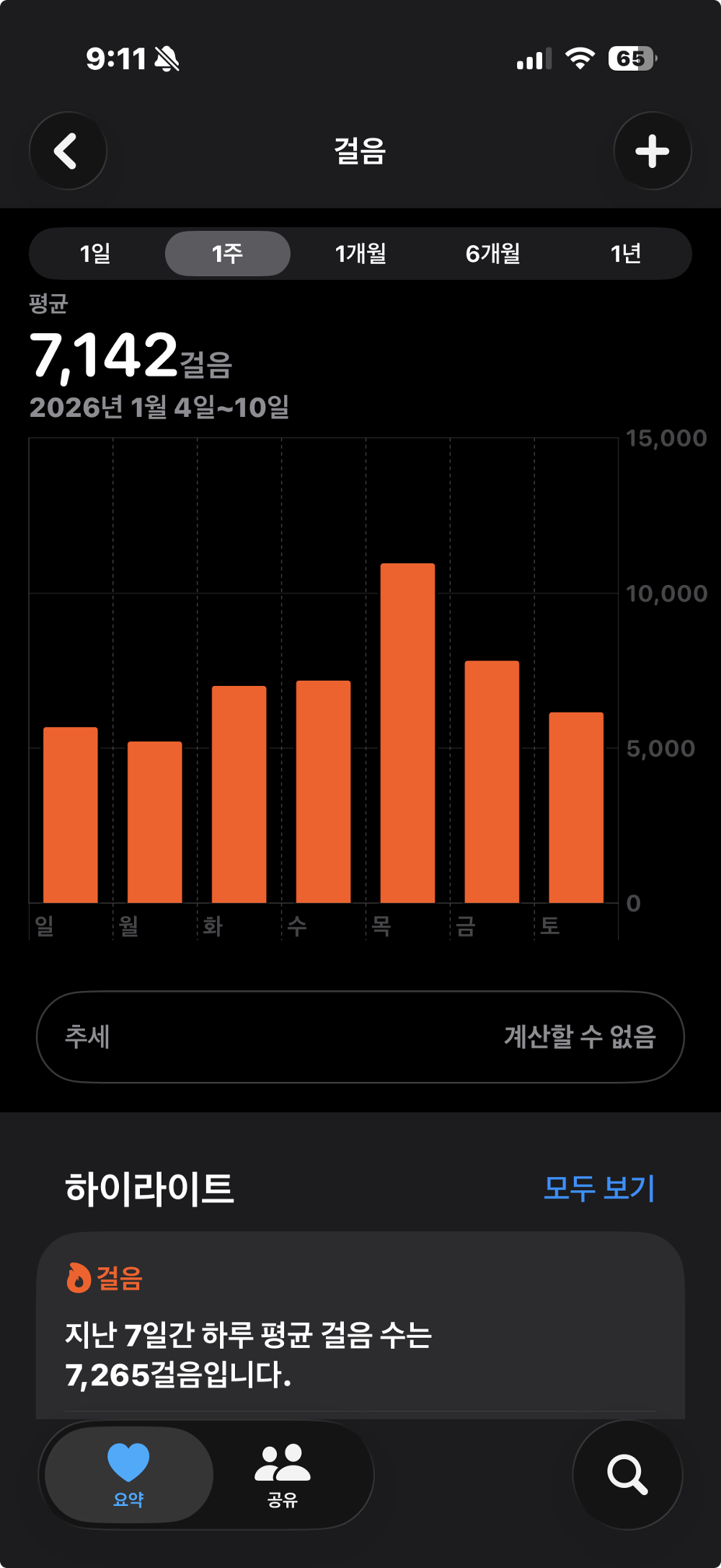Keep the 1주 weekly tab selected

pyautogui.click(x=227, y=253)
